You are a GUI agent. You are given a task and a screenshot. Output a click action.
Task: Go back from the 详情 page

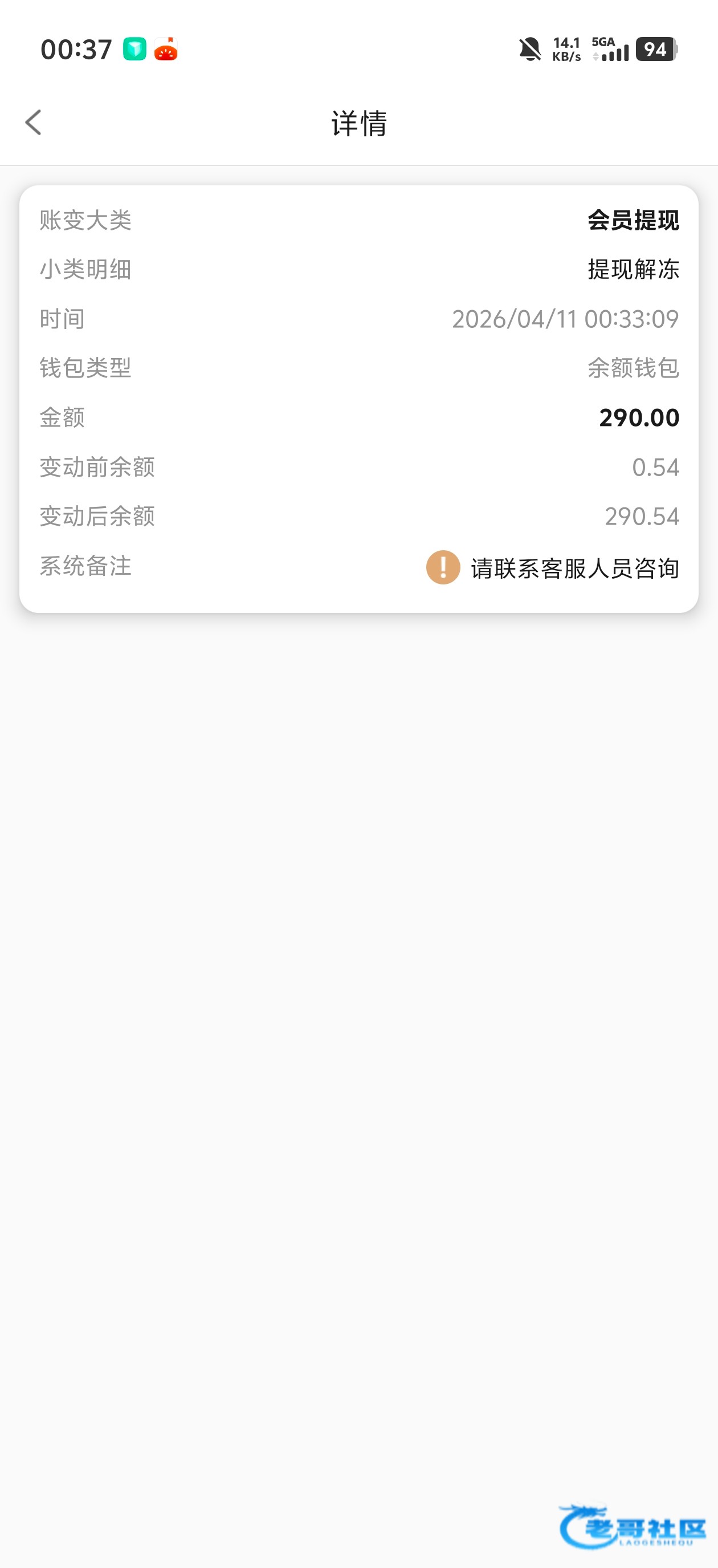pos(34,123)
